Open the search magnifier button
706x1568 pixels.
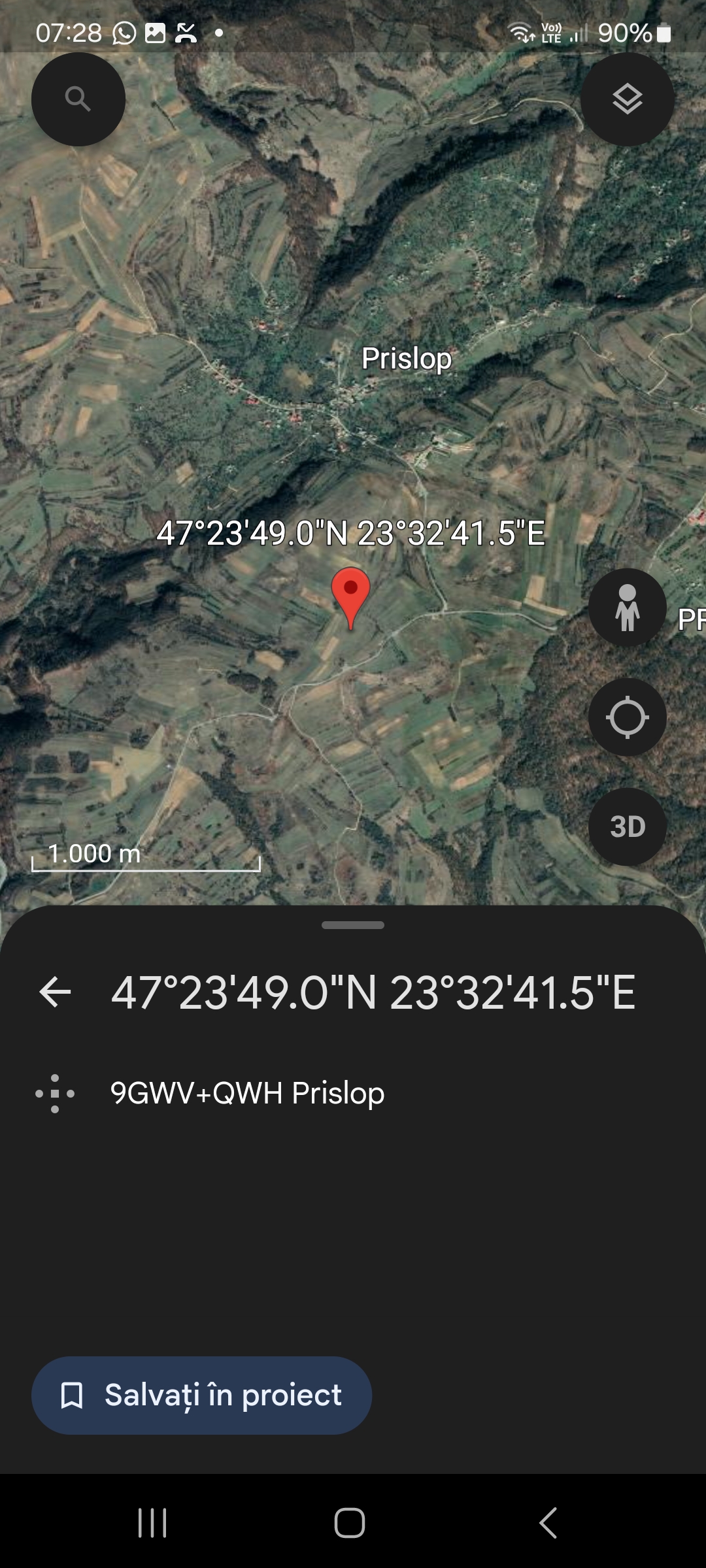pos(78,99)
